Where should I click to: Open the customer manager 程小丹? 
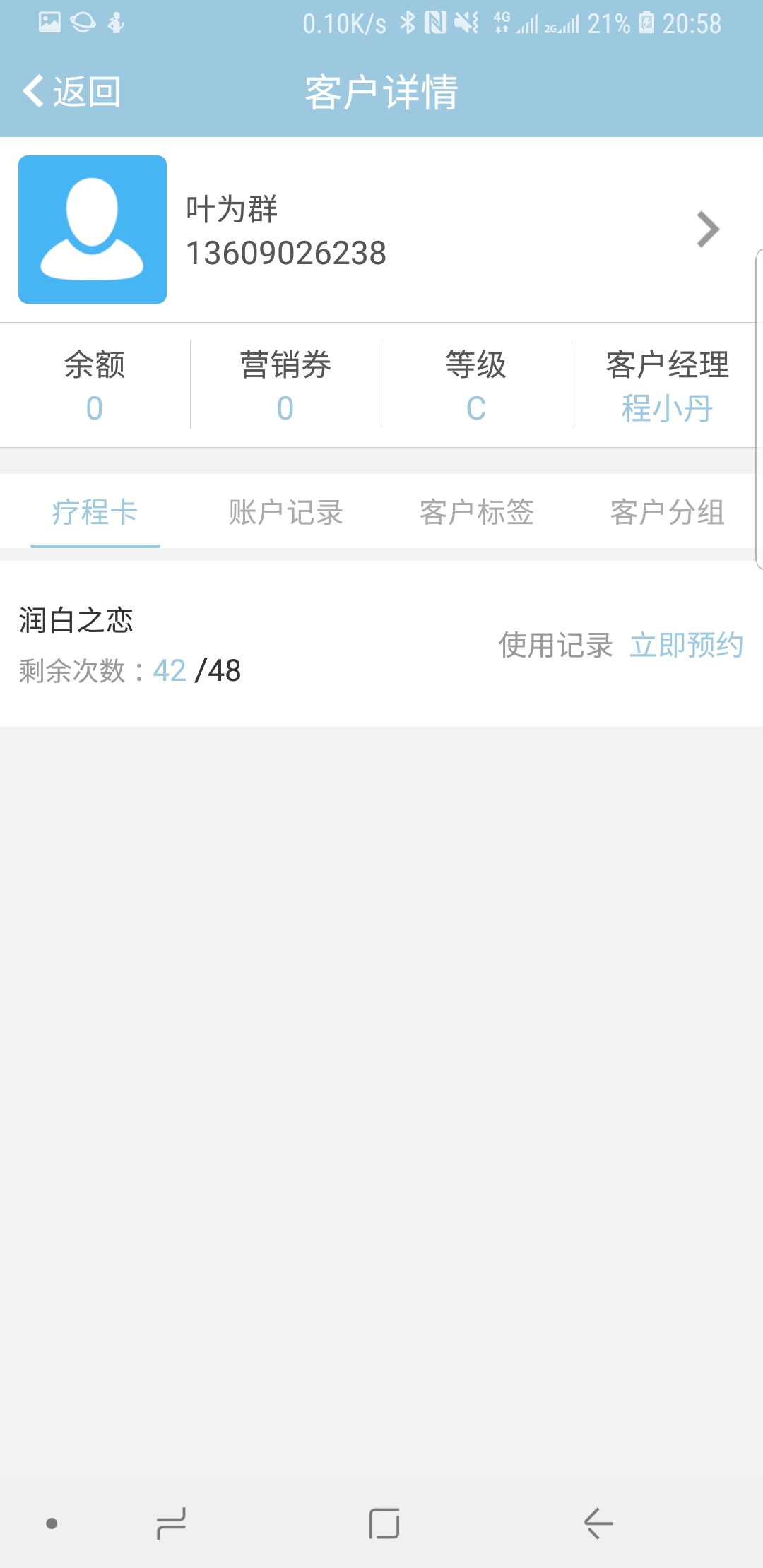tap(668, 408)
